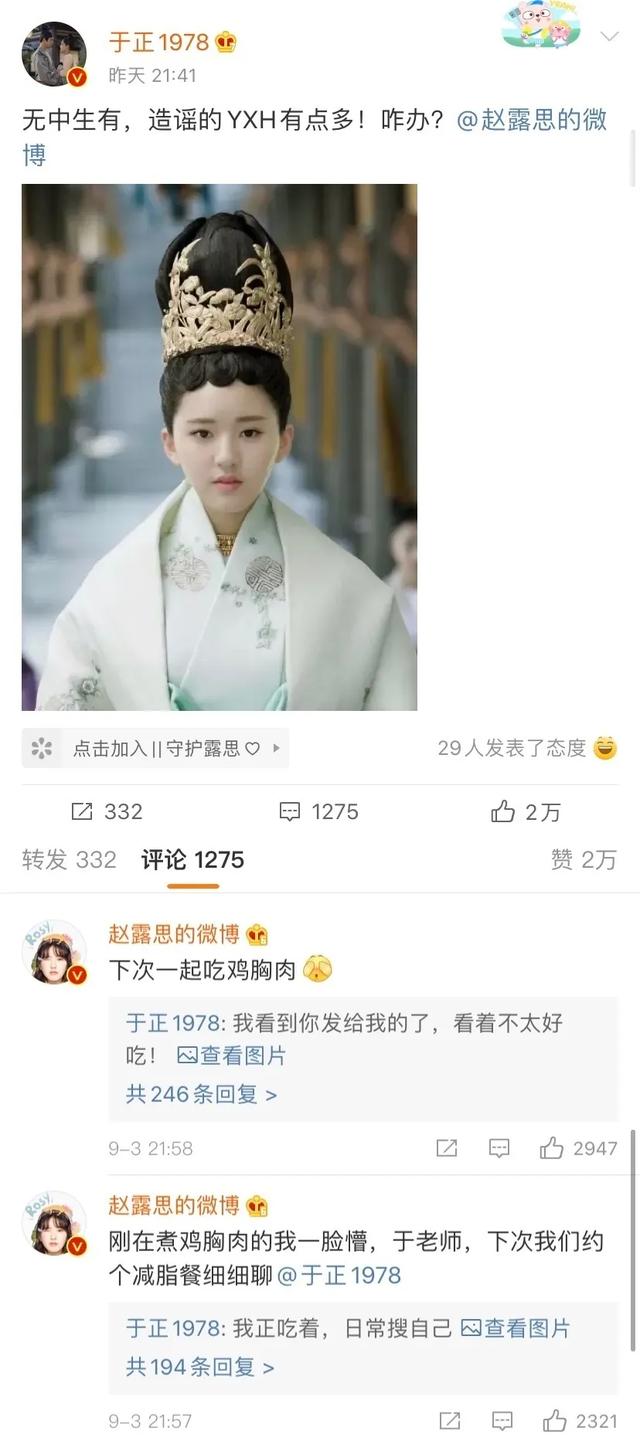This screenshot has width=640, height=1445.
Task: Like the post with 2万 likes
Action: pos(526,811)
